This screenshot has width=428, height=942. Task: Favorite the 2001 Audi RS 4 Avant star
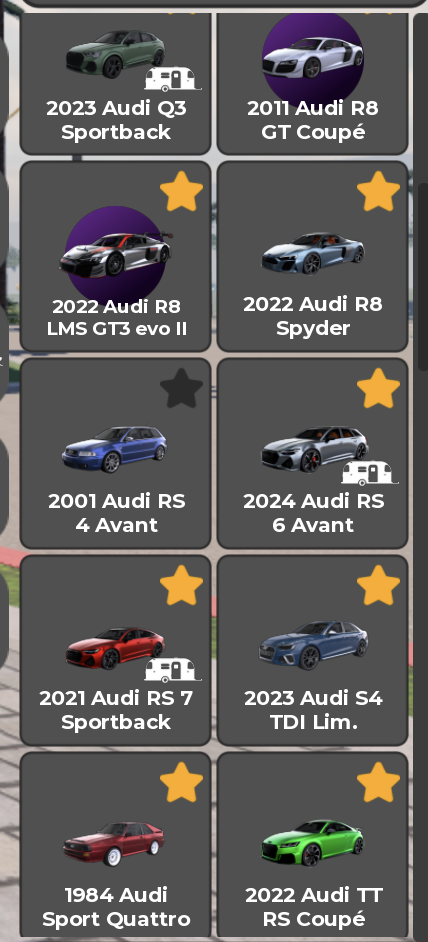182,388
